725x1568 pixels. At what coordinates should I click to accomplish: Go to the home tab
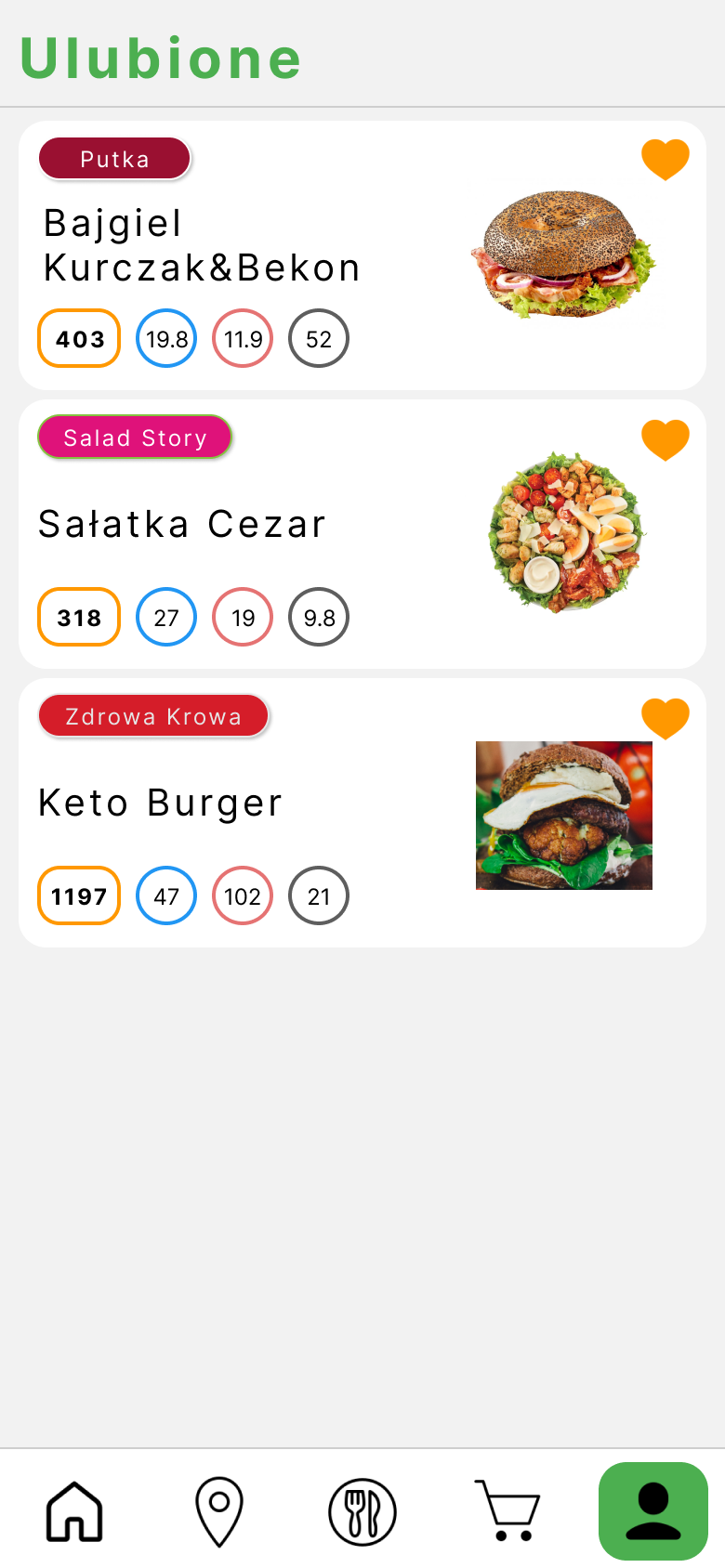coord(74,1511)
